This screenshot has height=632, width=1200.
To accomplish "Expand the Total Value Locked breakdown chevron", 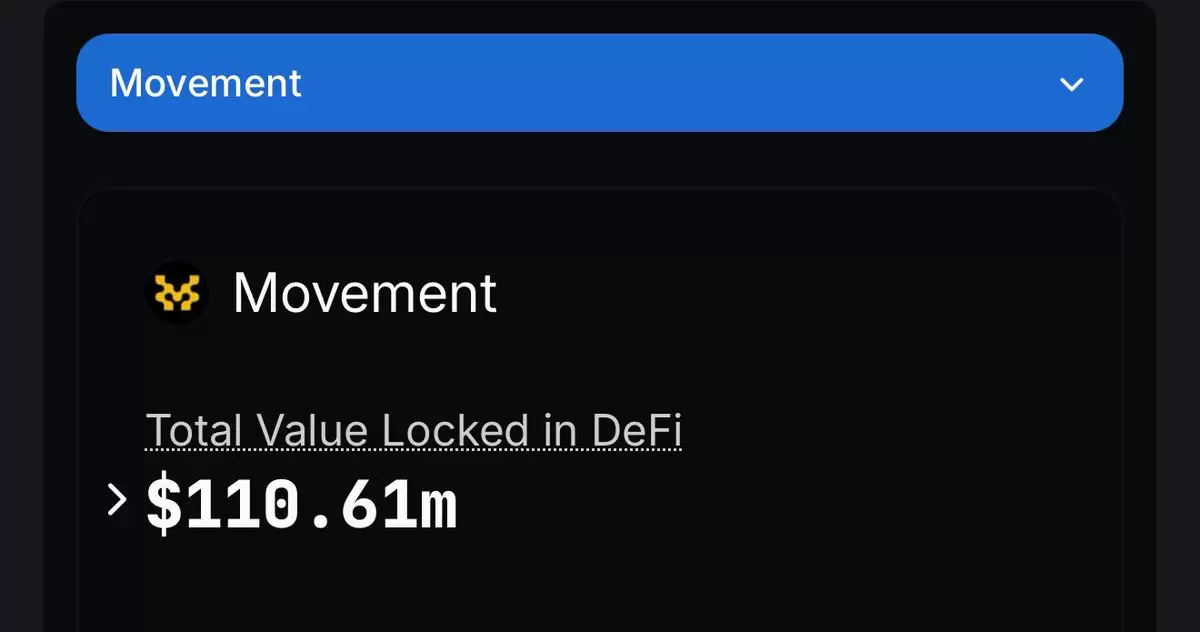I will click(x=117, y=499).
